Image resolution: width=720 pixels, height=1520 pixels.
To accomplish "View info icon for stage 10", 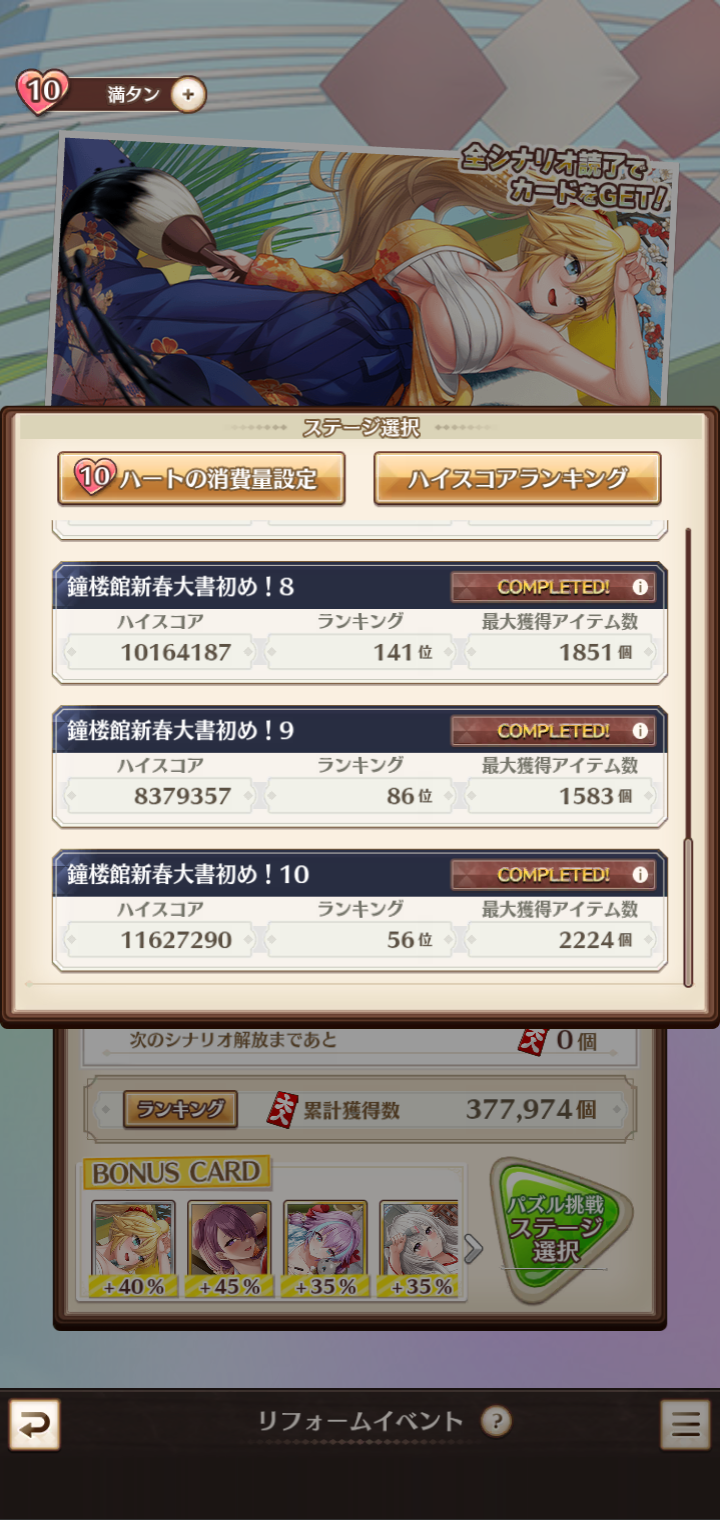I will point(640,875).
